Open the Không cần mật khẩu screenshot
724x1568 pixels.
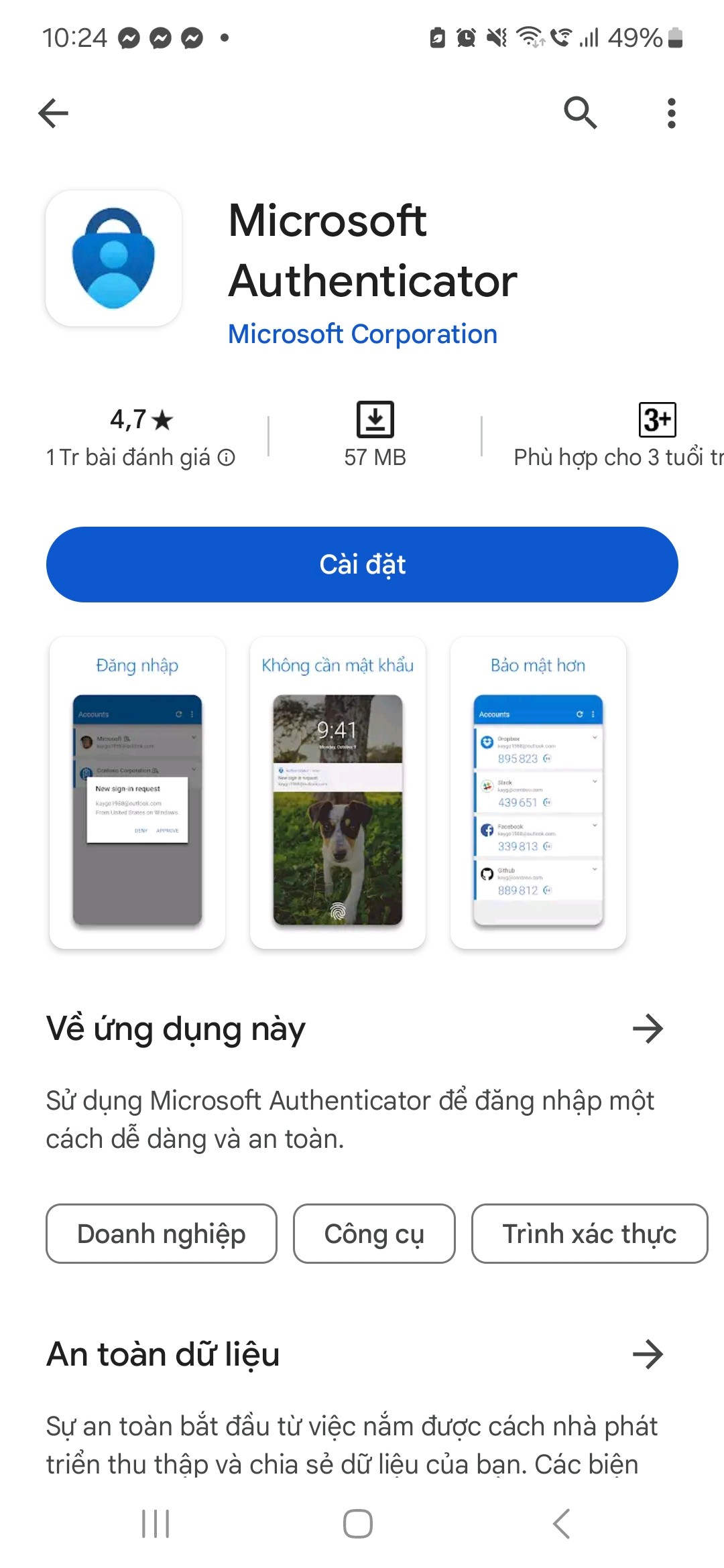point(338,792)
